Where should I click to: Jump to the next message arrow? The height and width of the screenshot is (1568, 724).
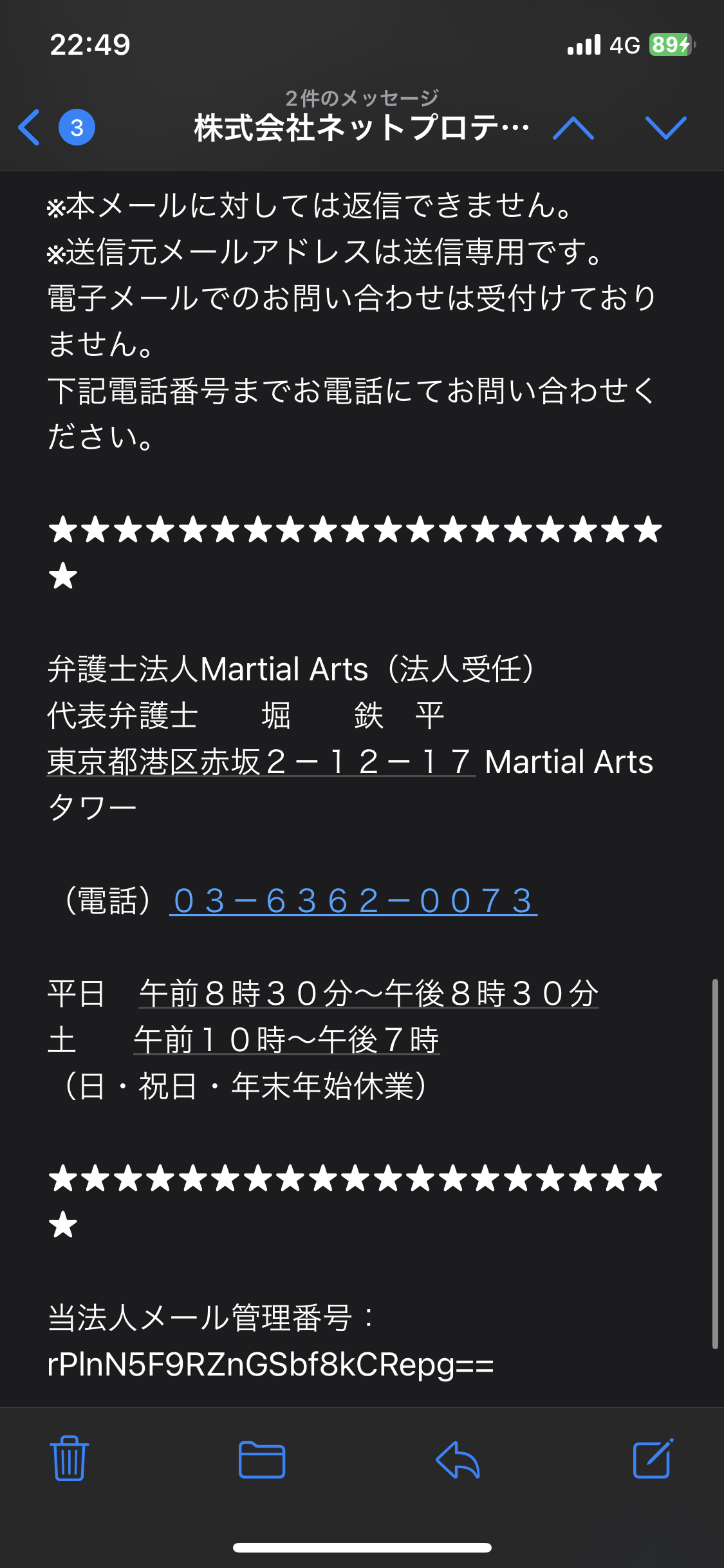[665, 128]
